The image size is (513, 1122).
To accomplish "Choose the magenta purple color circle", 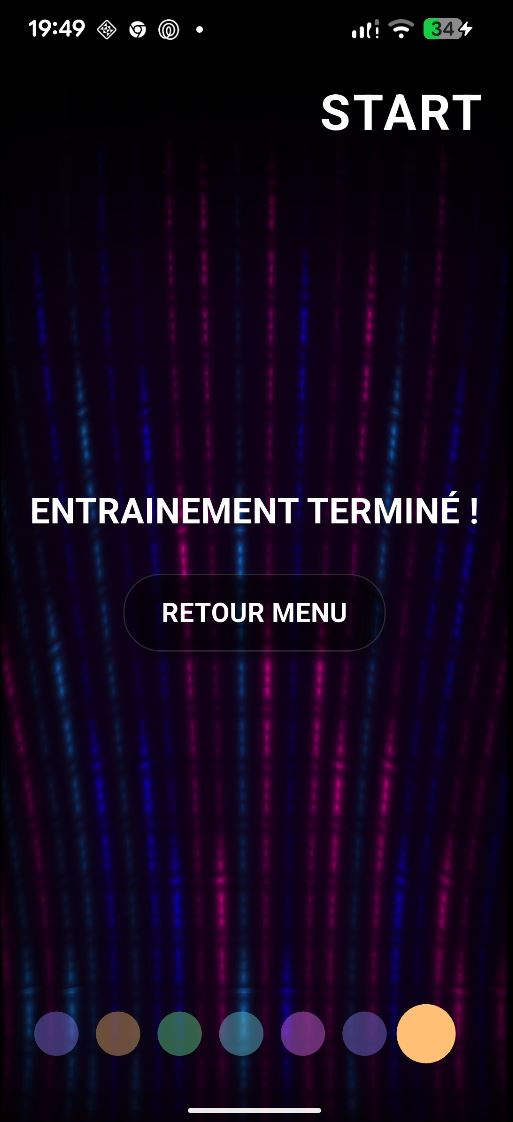I will pyautogui.click(x=303, y=1034).
